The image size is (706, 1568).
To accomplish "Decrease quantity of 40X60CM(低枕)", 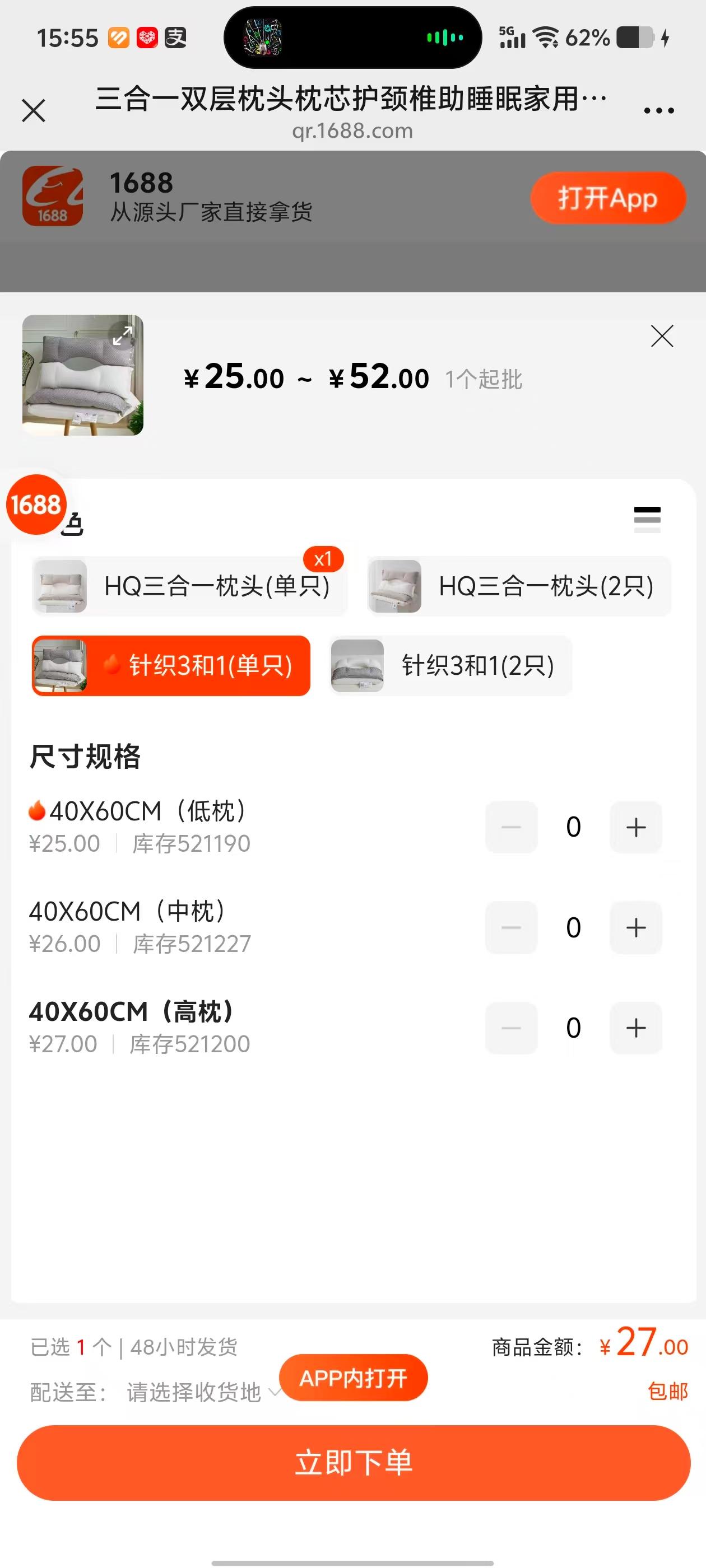I will pyautogui.click(x=511, y=827).
